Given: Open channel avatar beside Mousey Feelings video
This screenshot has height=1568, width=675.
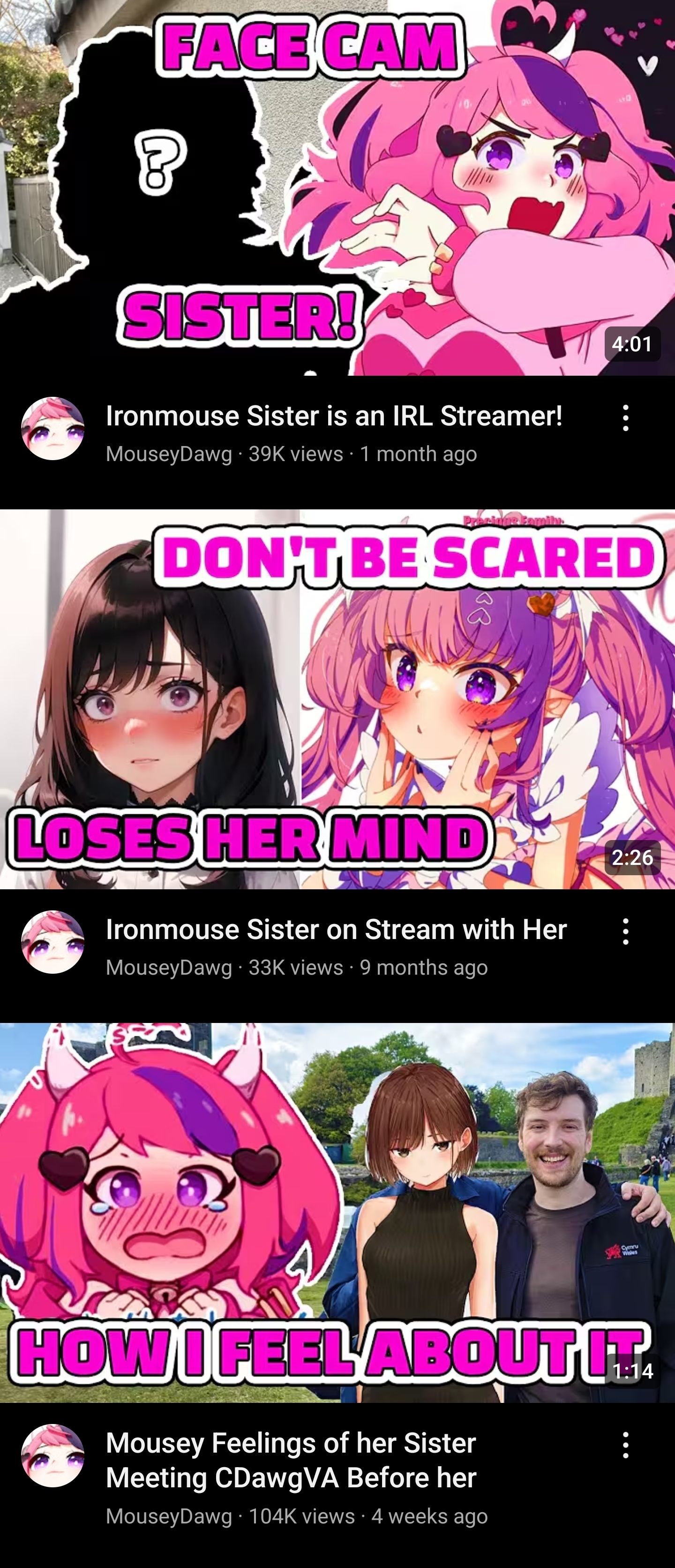Looking at the screenshot, I should pyautogui.click(x=53, y=1455).
